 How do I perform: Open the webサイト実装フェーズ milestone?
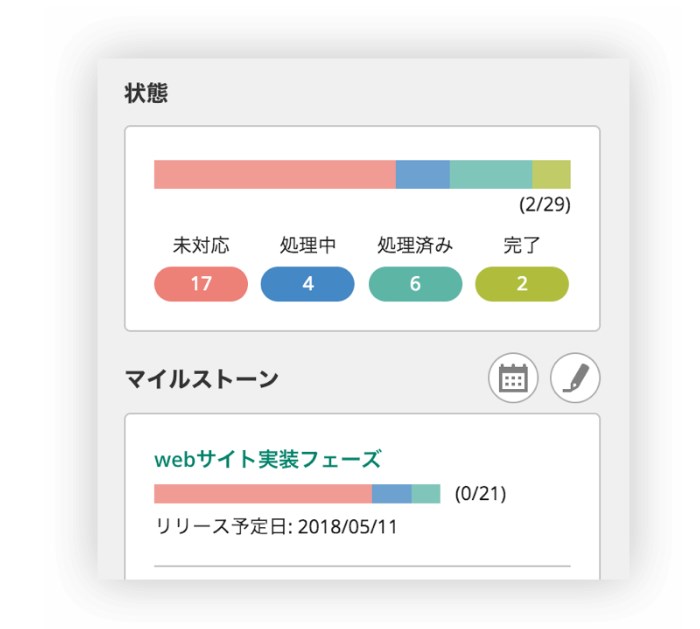pyautogui.click(x=268, y=460)
